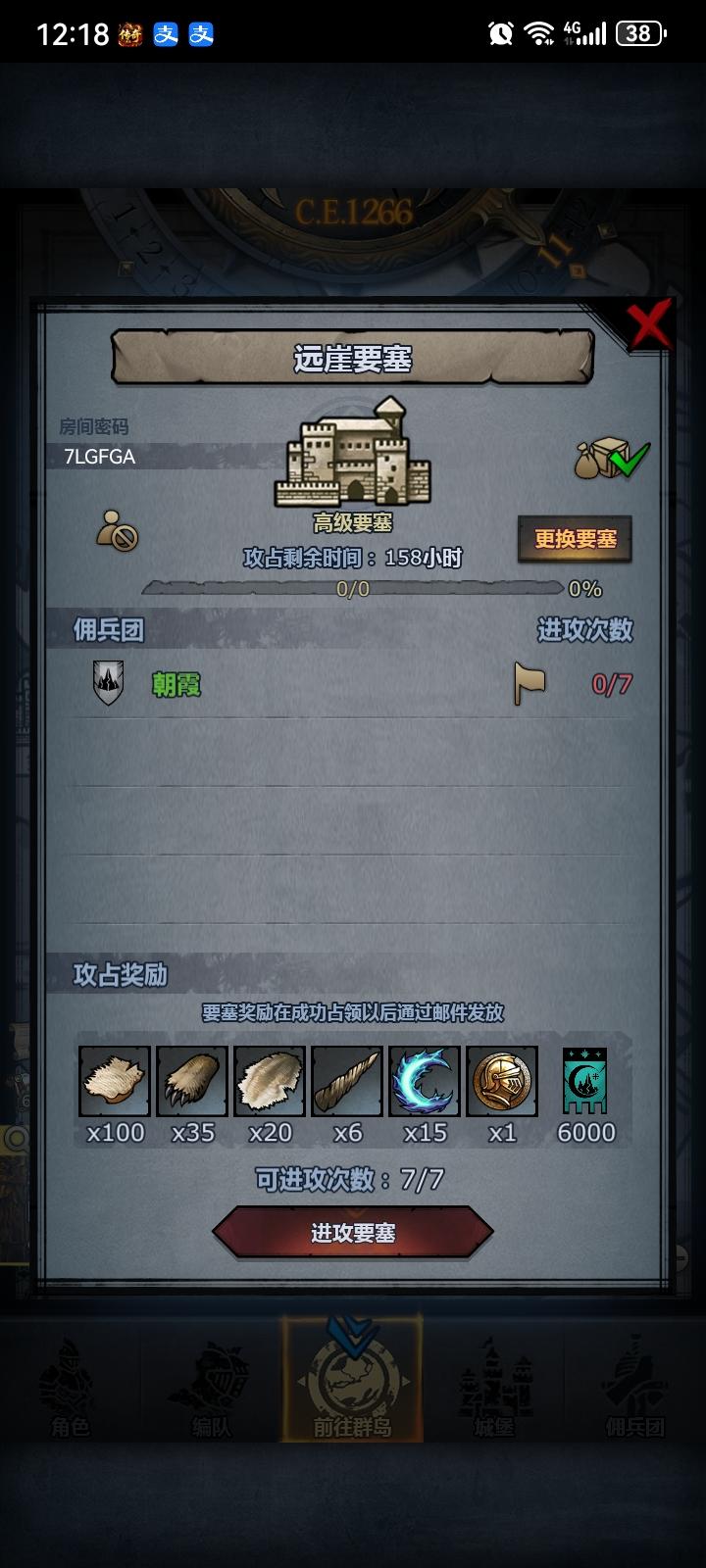Click the blocked-player icon near 攻占剩余时间
Image resolution: width=706 pixels, height=1568 pixels.
[x=115, y=529]
